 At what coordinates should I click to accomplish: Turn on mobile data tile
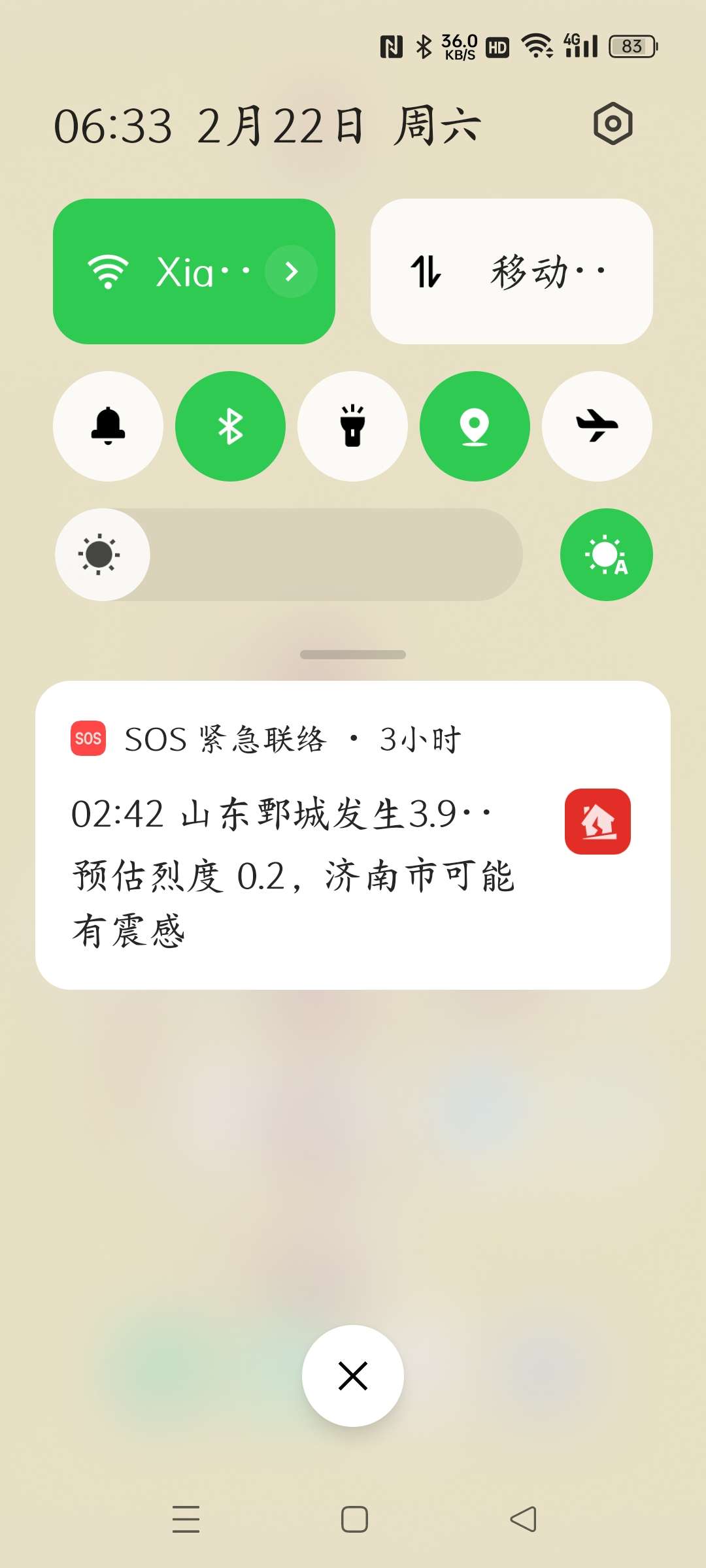click(x=511, y=271)
